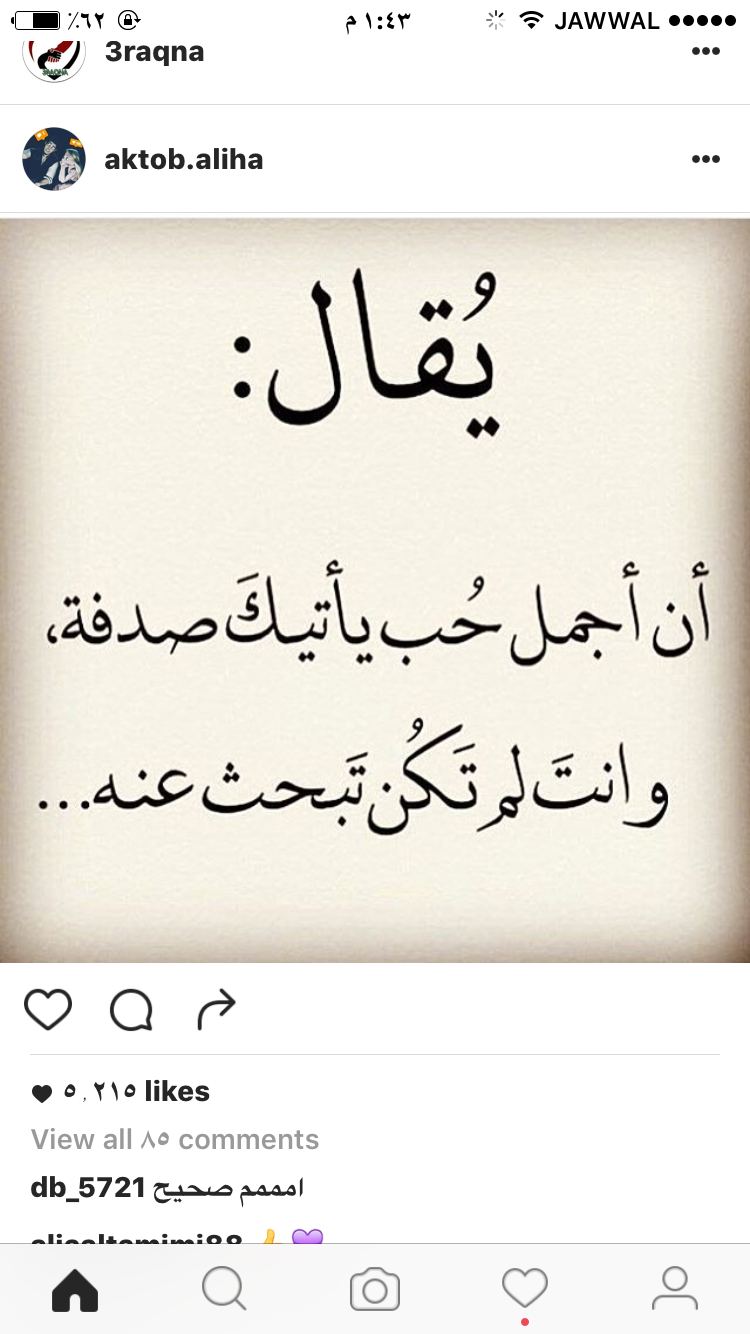Screen dimensions: 750x1334
Task: Go to the Home feed tab
Action: 75,1289
